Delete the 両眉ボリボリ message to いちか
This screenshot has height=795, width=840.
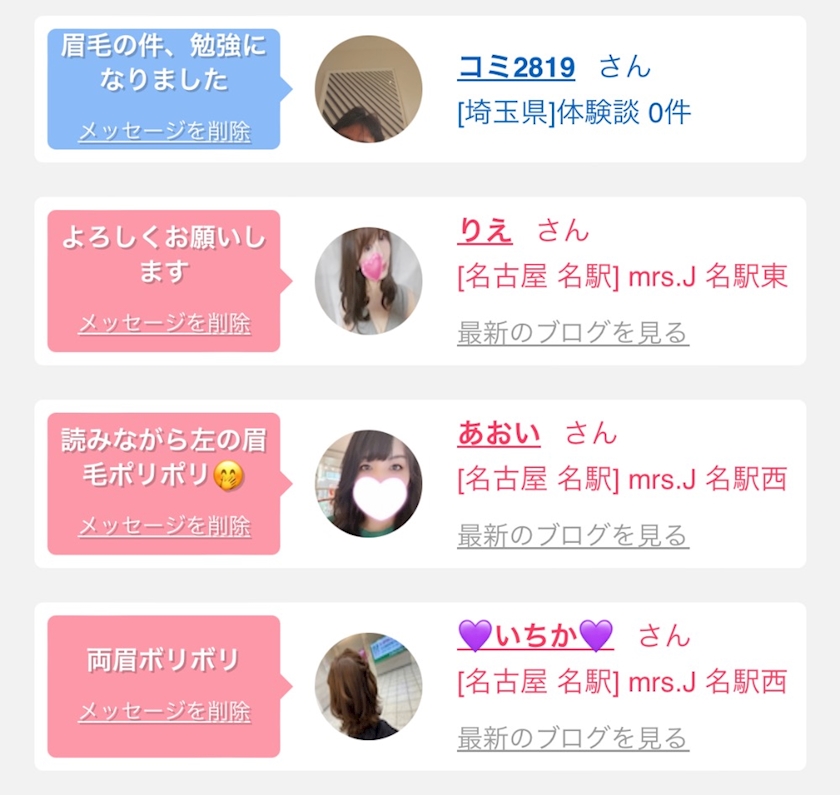[x=164, y=711]
